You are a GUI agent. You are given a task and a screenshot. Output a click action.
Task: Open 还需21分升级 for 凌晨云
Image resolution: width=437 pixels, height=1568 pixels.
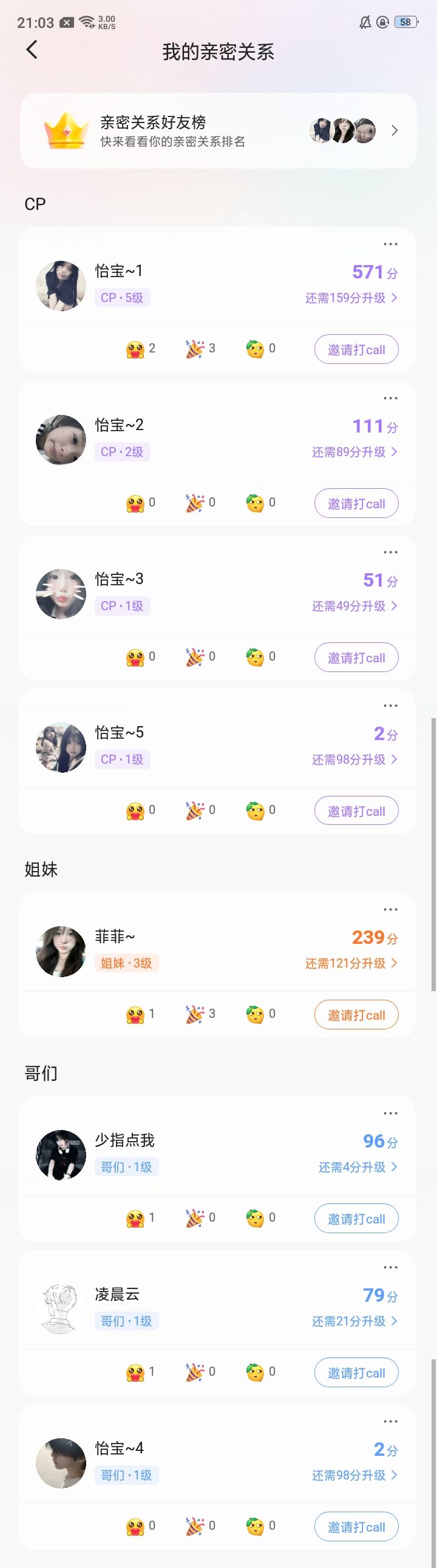click(x=354, y=1321)
